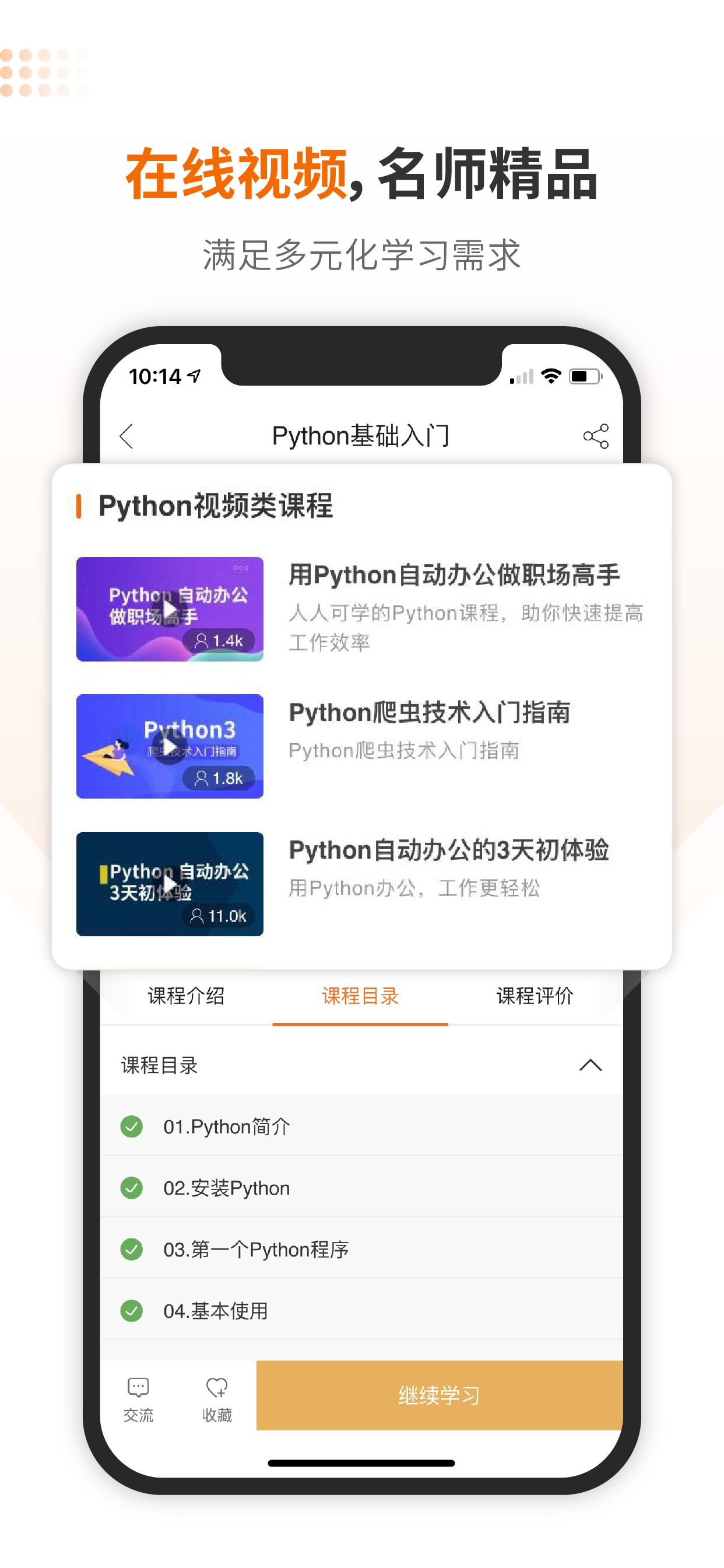Open the 课程评价 tab
Viewport: 724px width, 1568px height.
(x=535, y=996)
